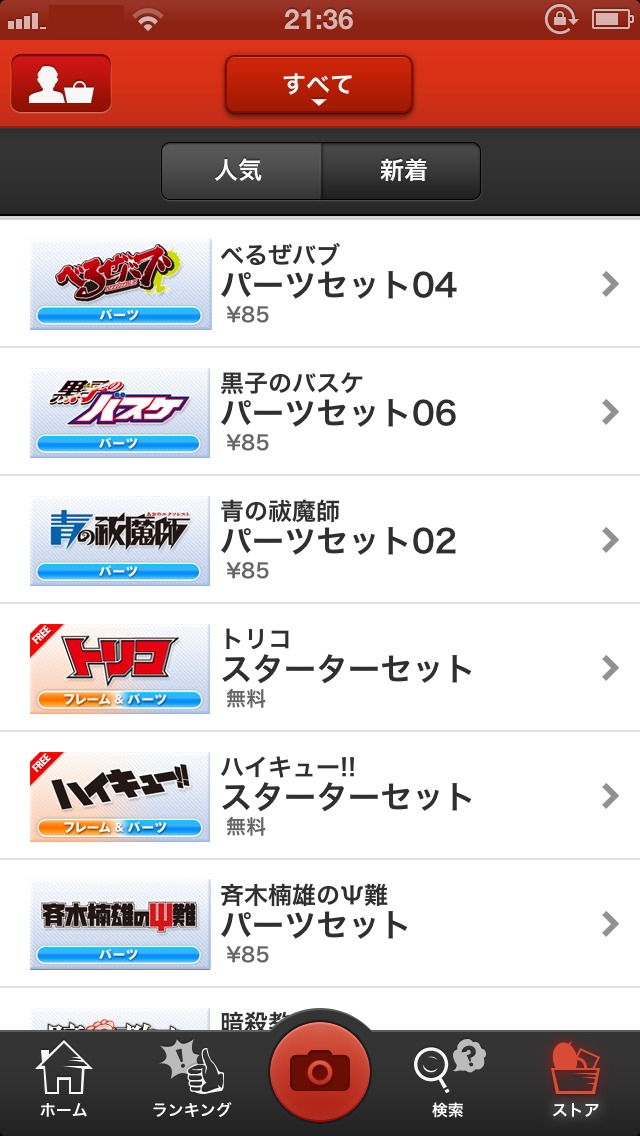Go to the ホーム tab

point(64,1080)
